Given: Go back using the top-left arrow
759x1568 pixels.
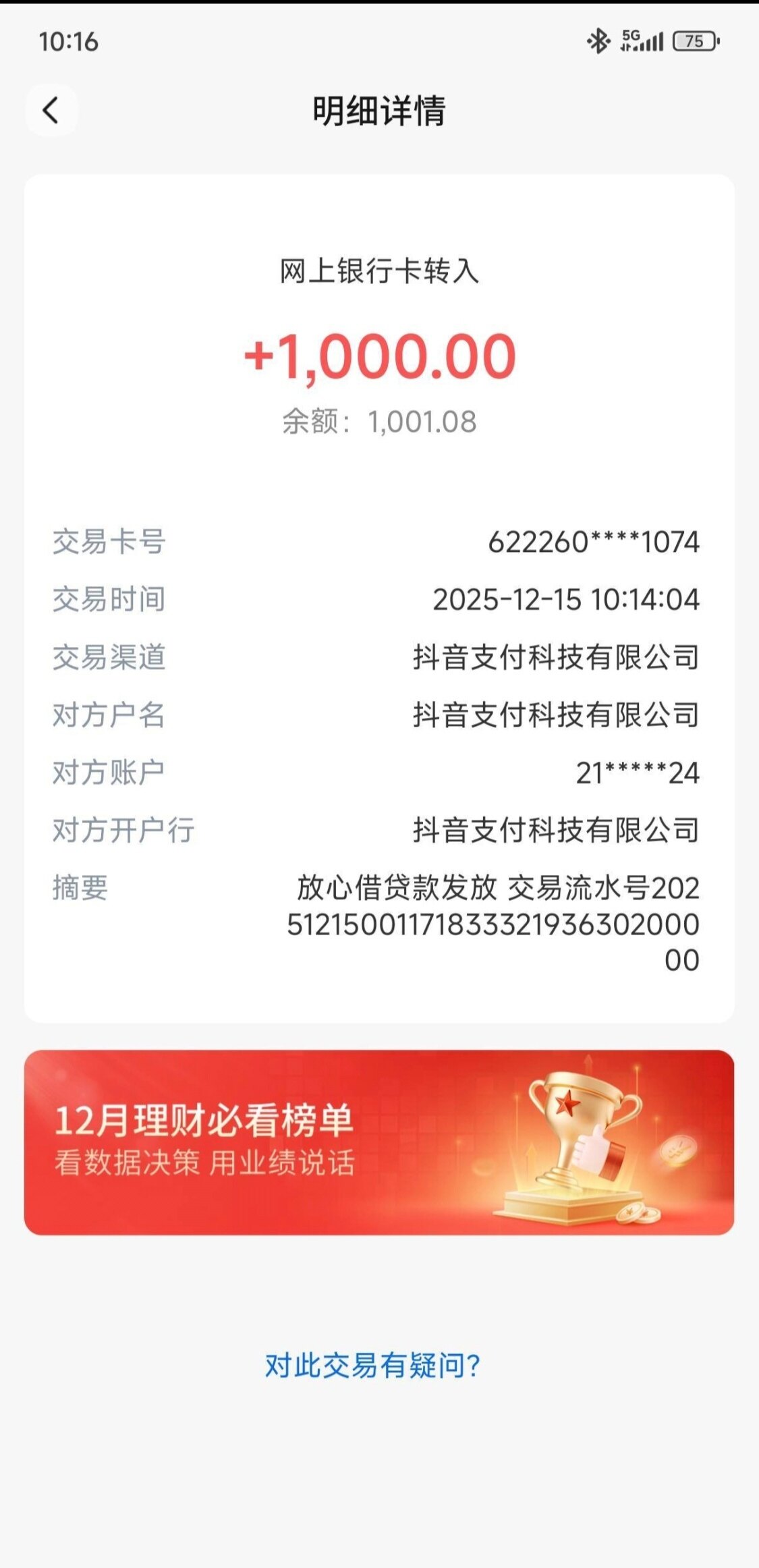Looking at the screenshot, I should [x=51, y=111].
